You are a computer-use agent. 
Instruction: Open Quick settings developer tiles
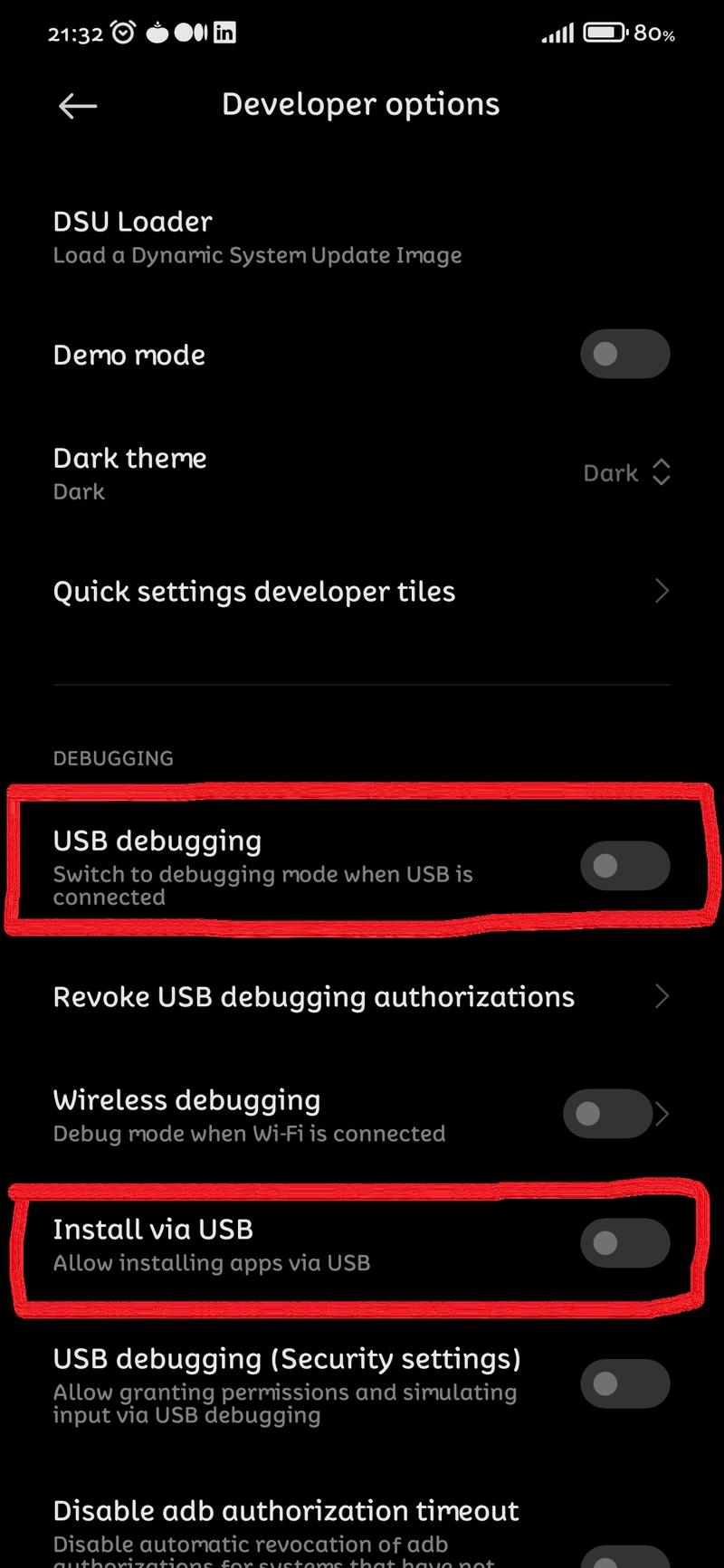[362, 592]
